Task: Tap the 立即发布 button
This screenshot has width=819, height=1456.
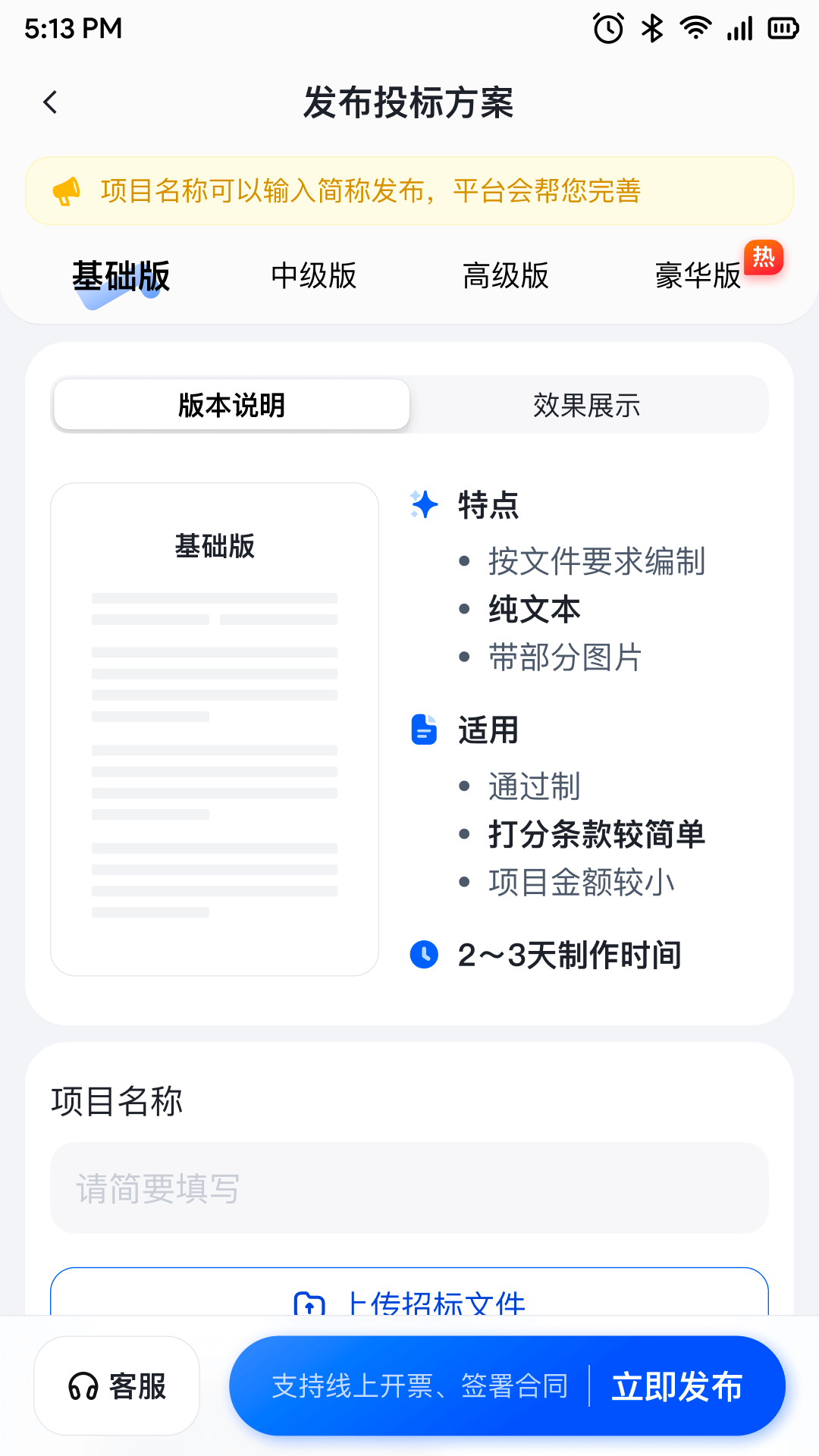Action: pyautogui.click(x=676, y=1386)
